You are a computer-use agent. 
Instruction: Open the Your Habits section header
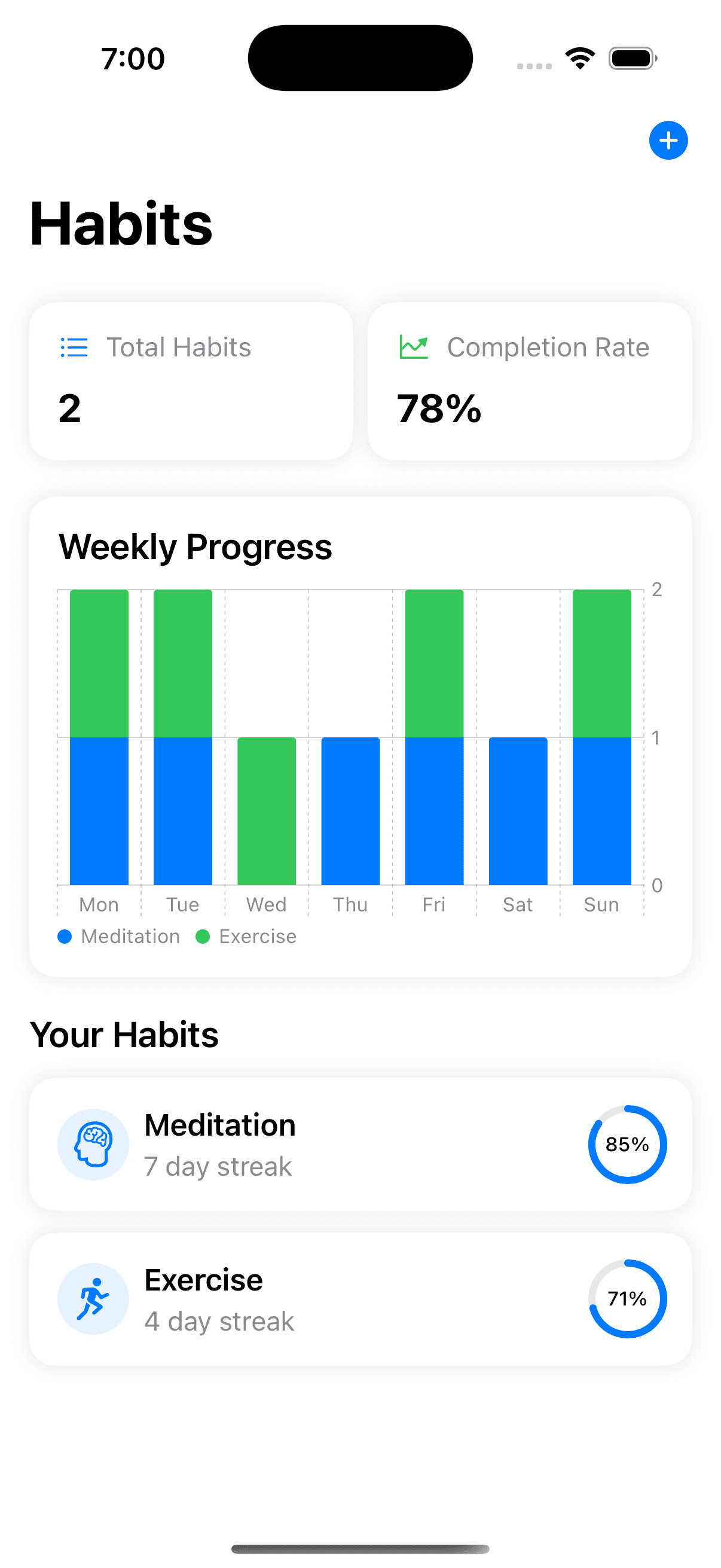pos(124,1033)
